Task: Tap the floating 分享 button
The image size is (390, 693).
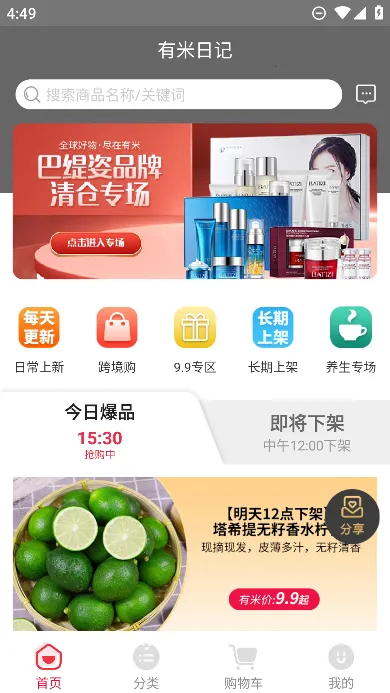Action: [x=352, y=516]
